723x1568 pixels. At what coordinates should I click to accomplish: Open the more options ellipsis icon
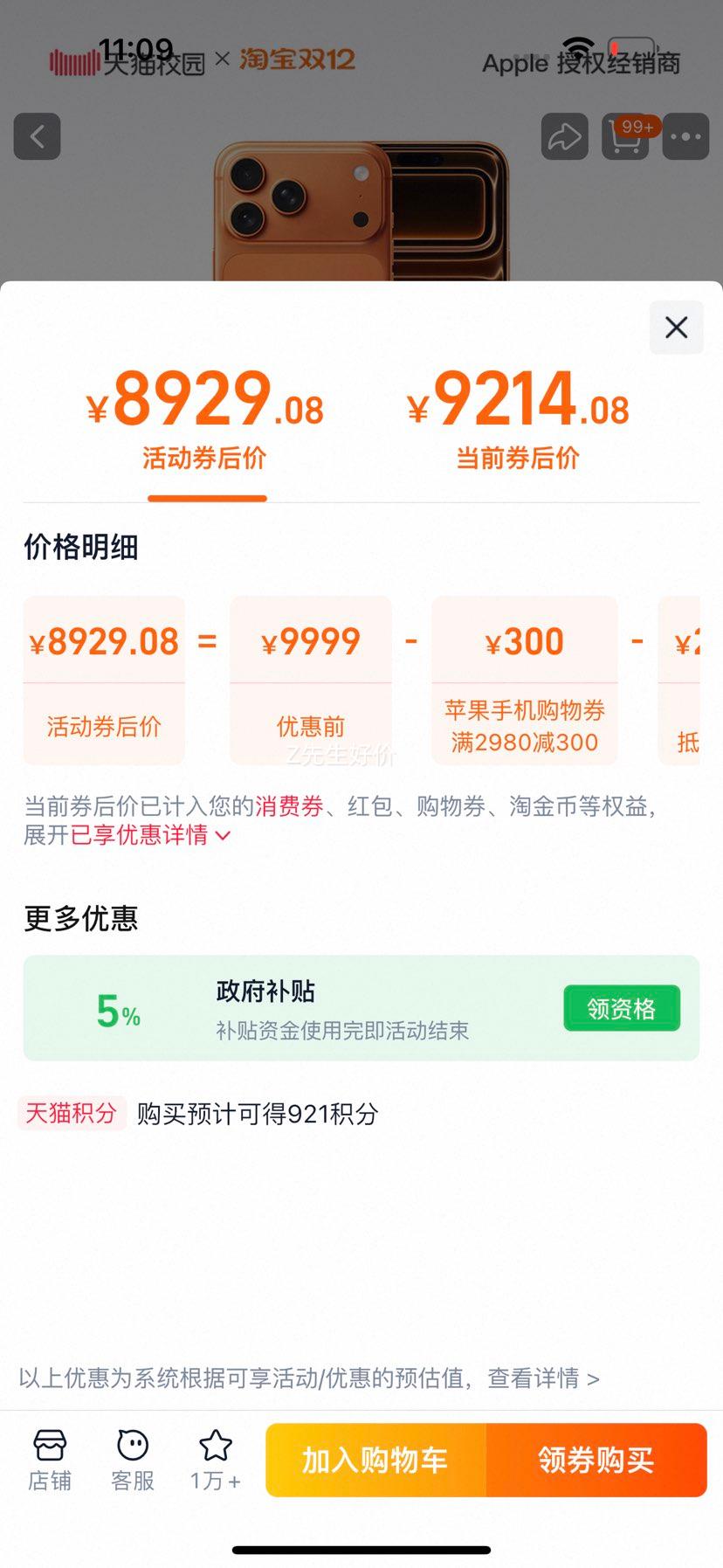[x=685, y=137]
